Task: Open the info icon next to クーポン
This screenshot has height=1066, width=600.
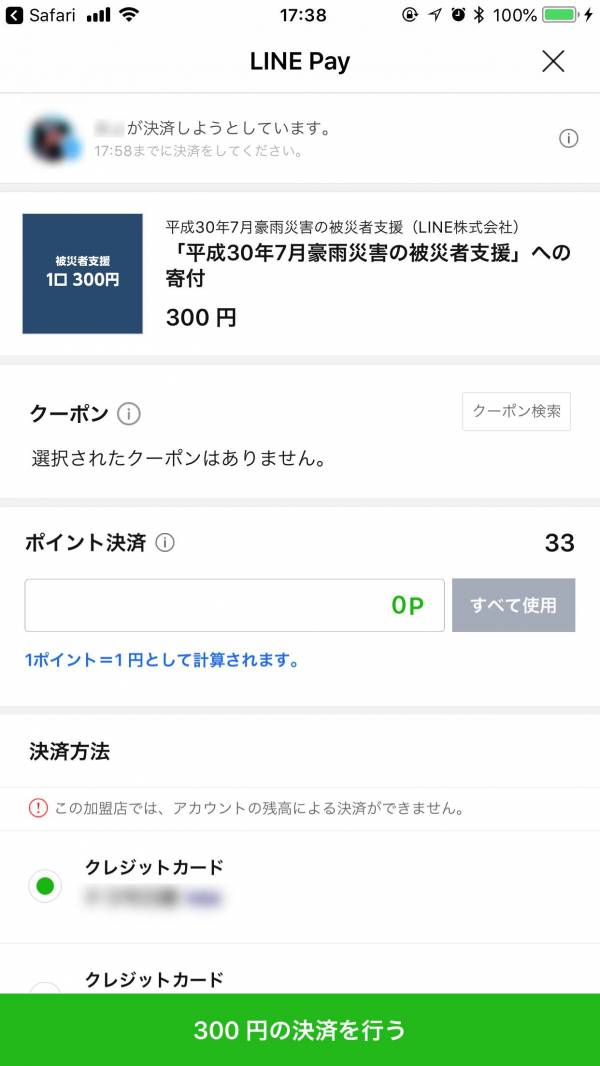Action: [128, 413]
